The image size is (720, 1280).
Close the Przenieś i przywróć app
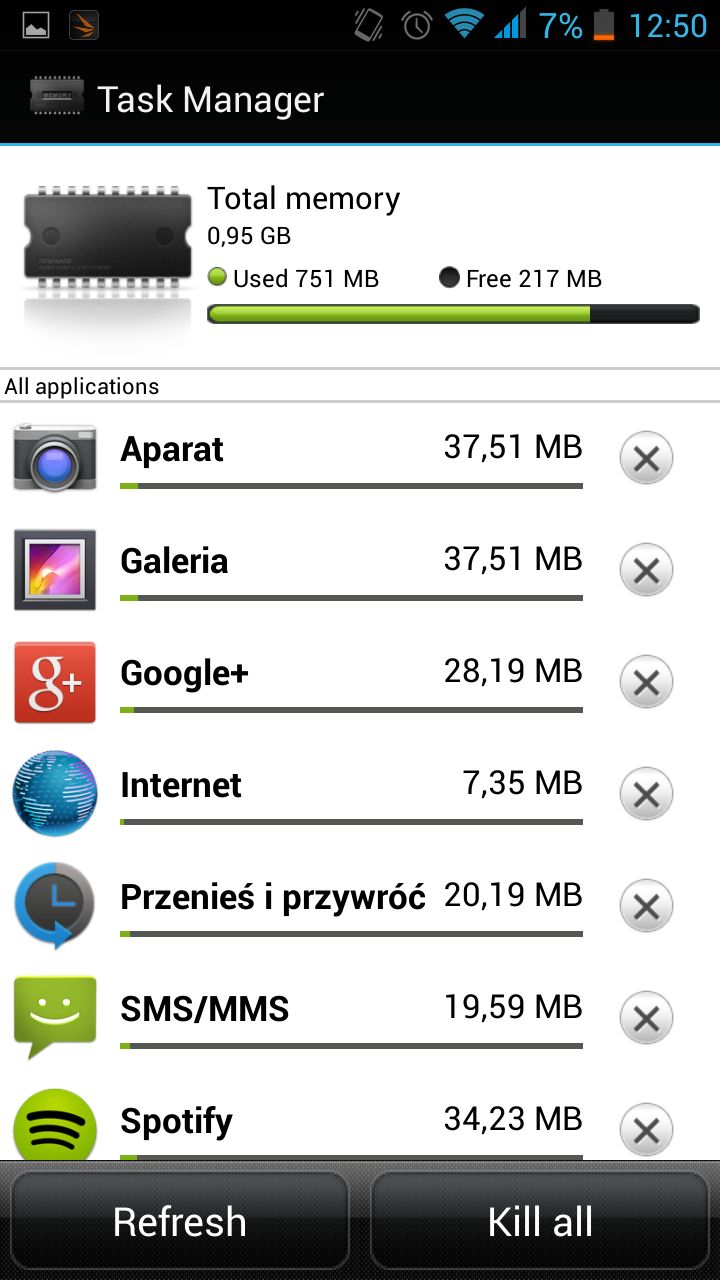click(646, 907)
